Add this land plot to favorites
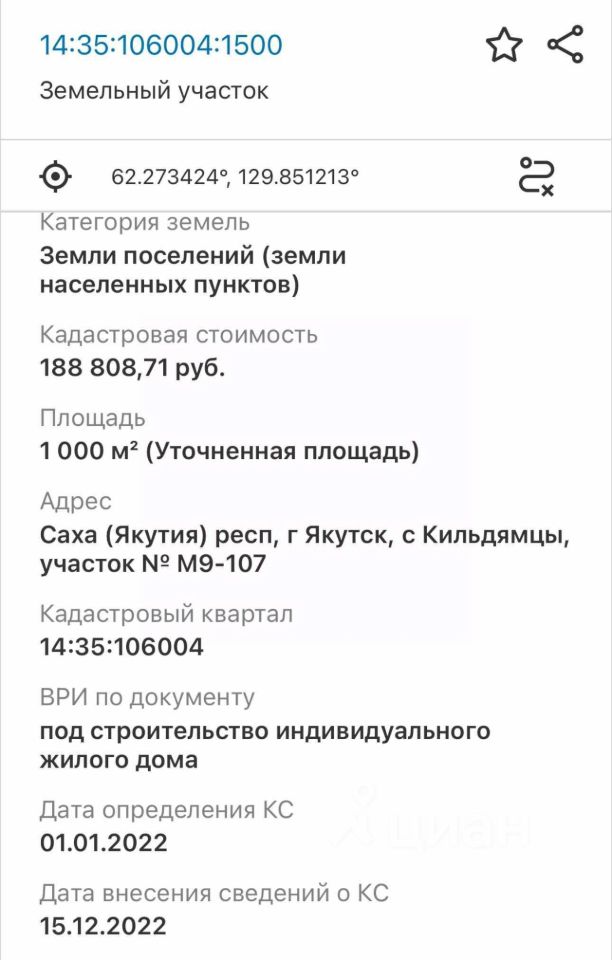The height and width of the screenshot is (960, 612). coord(504,46)
